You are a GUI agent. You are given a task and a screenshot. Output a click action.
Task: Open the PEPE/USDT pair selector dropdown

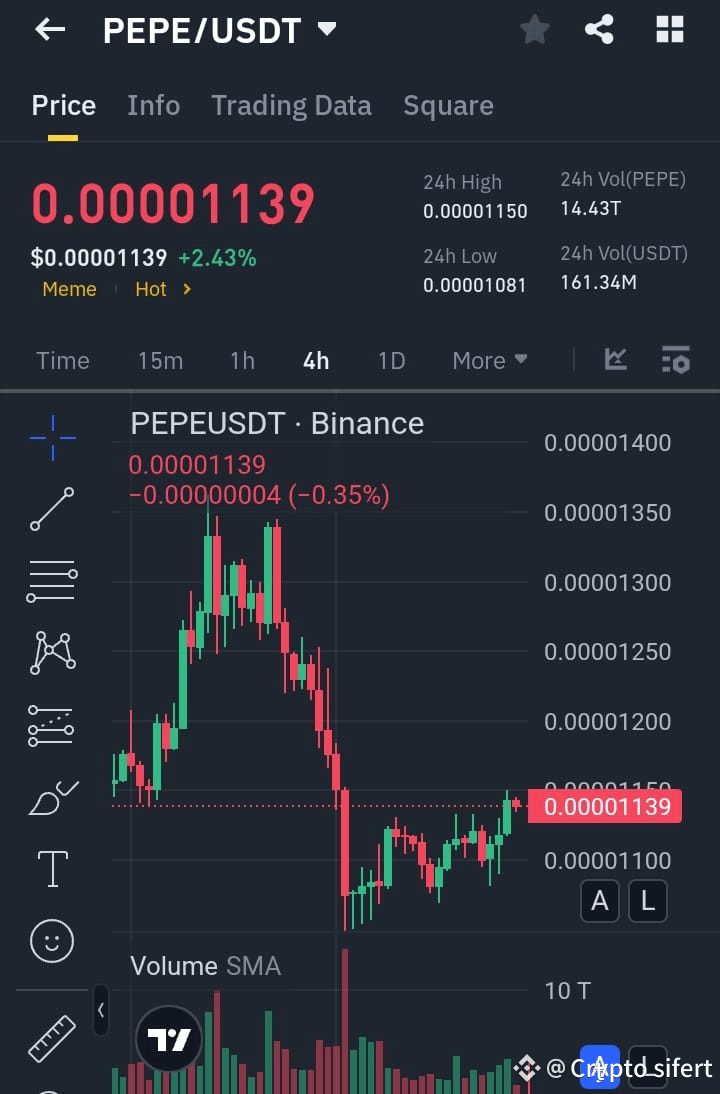(x=327, y=29)
